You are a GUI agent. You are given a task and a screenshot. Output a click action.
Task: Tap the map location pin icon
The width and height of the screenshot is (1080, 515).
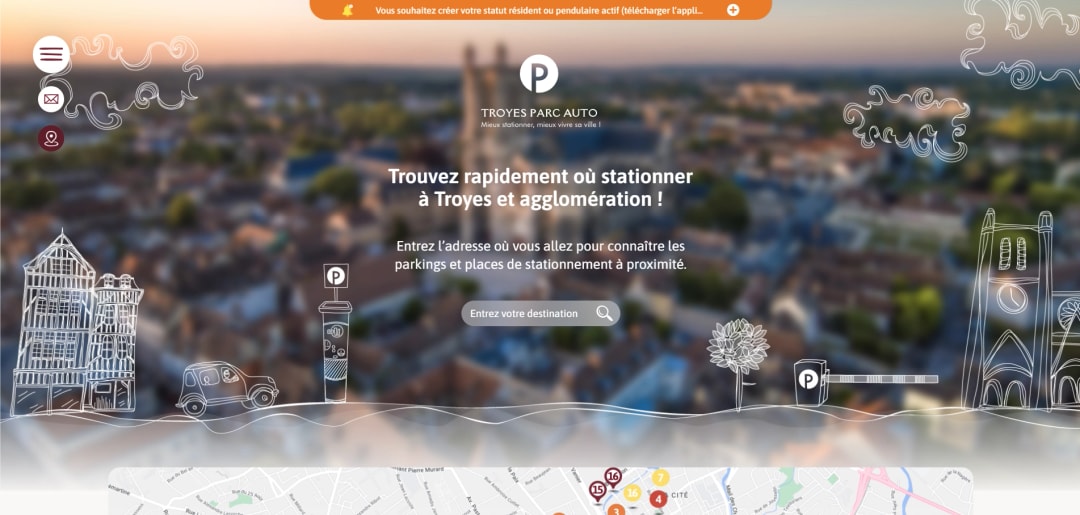pyautogui.click(x=51, y=138)
